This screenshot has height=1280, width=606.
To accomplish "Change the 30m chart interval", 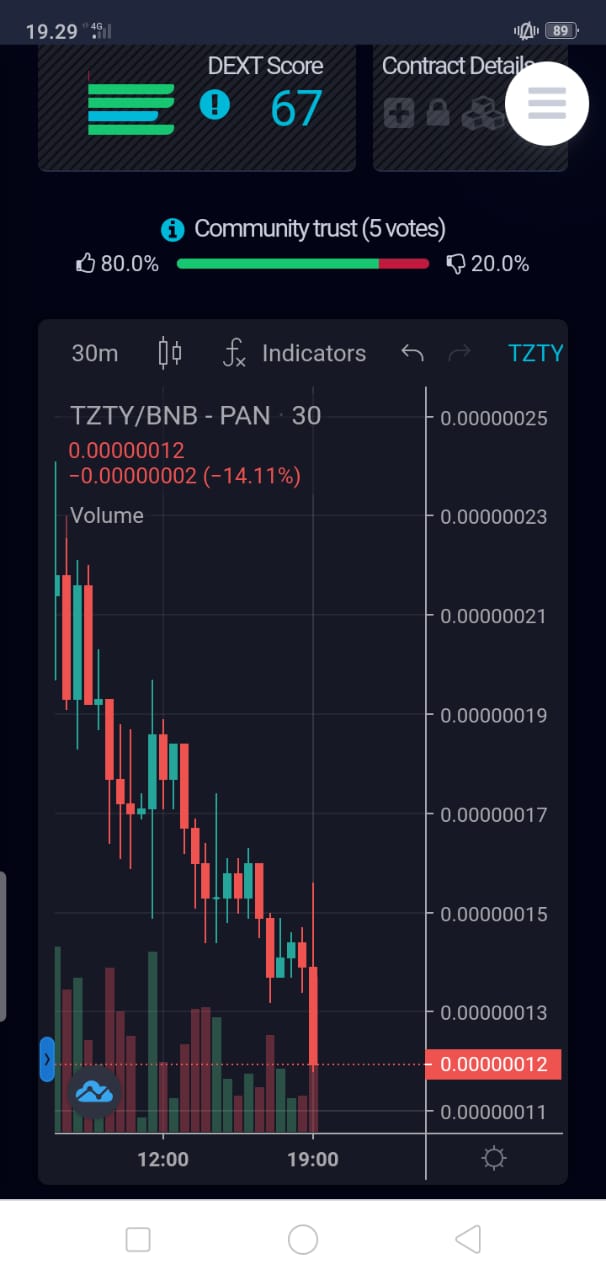I will (x=95, y=353).
